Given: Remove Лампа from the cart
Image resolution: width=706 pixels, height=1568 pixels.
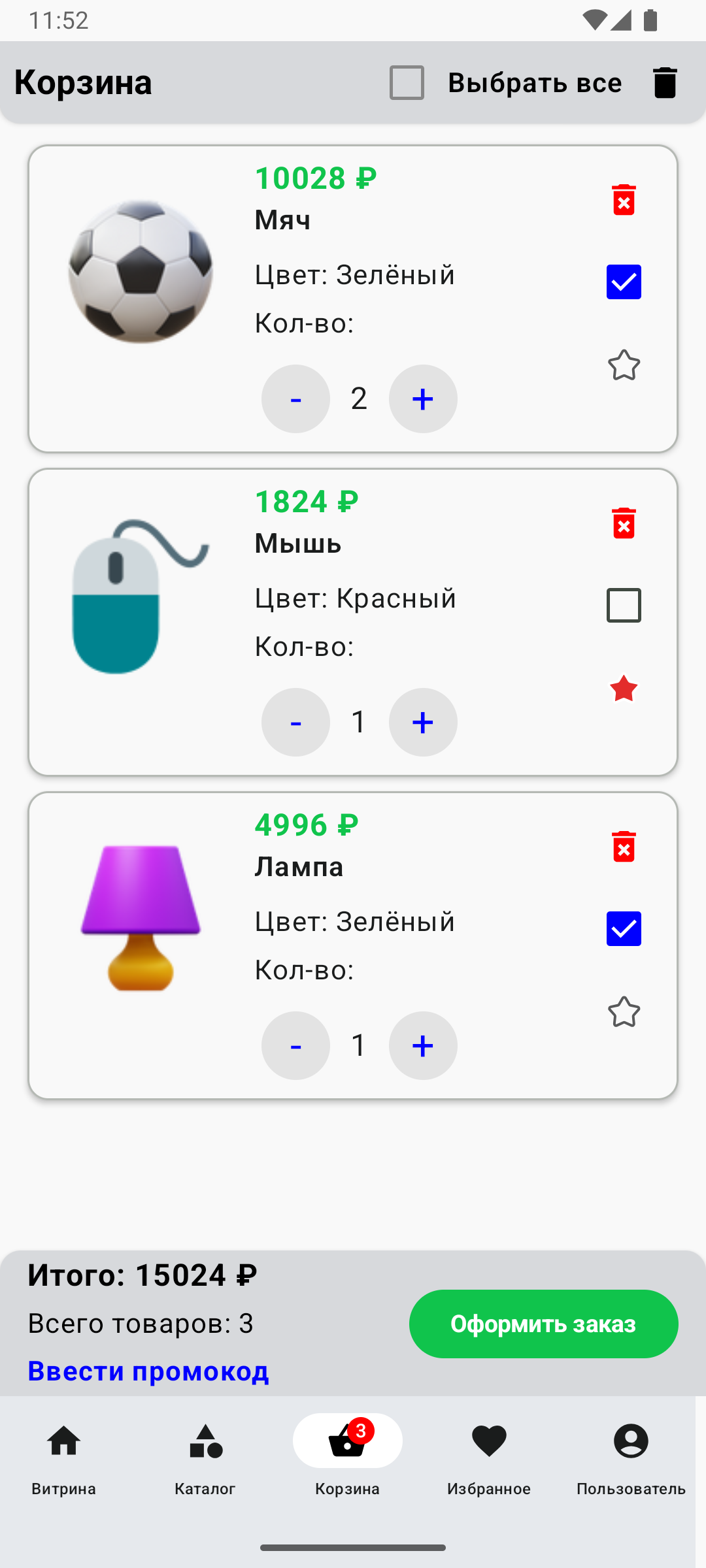Looking at the screenshot, I should (x=624, y=846).
